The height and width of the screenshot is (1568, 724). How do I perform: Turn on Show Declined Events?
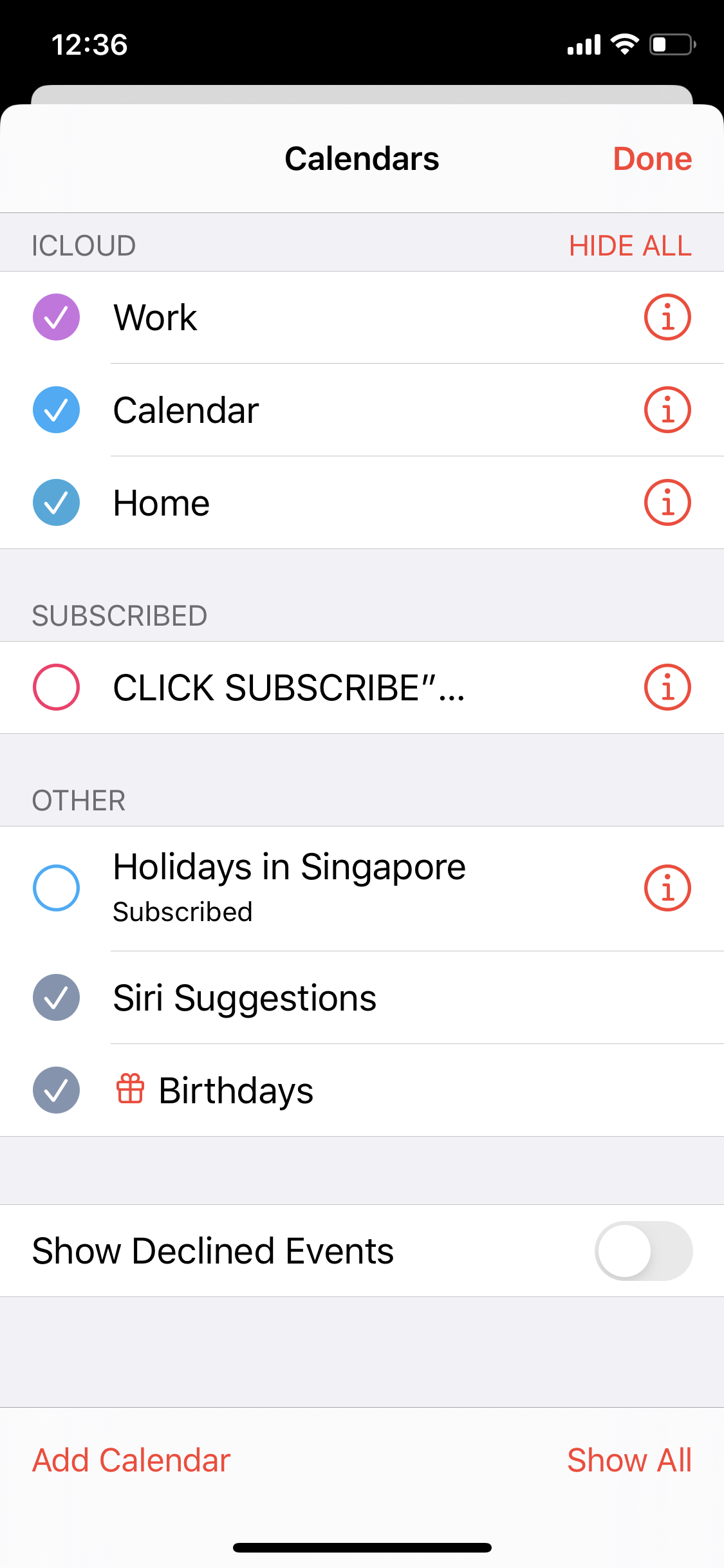coord(643,1251)
